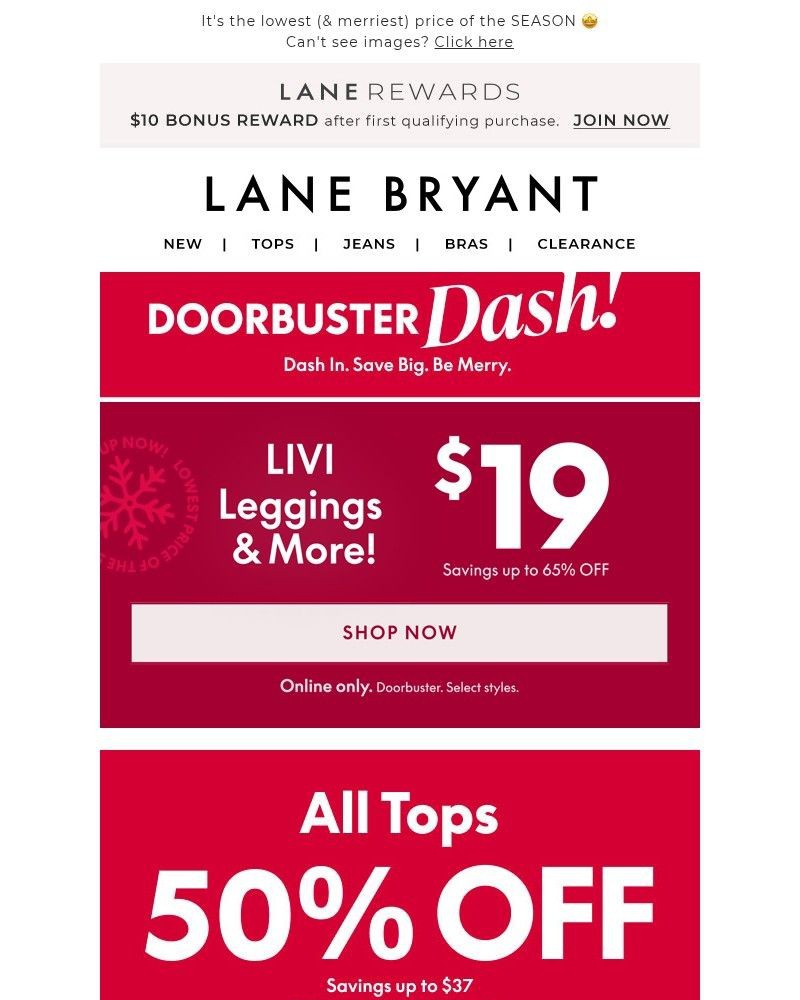Click the Lane Bryant logo
The height and width of the screenshot is (1000, 800).
click(x=399, y=194)
